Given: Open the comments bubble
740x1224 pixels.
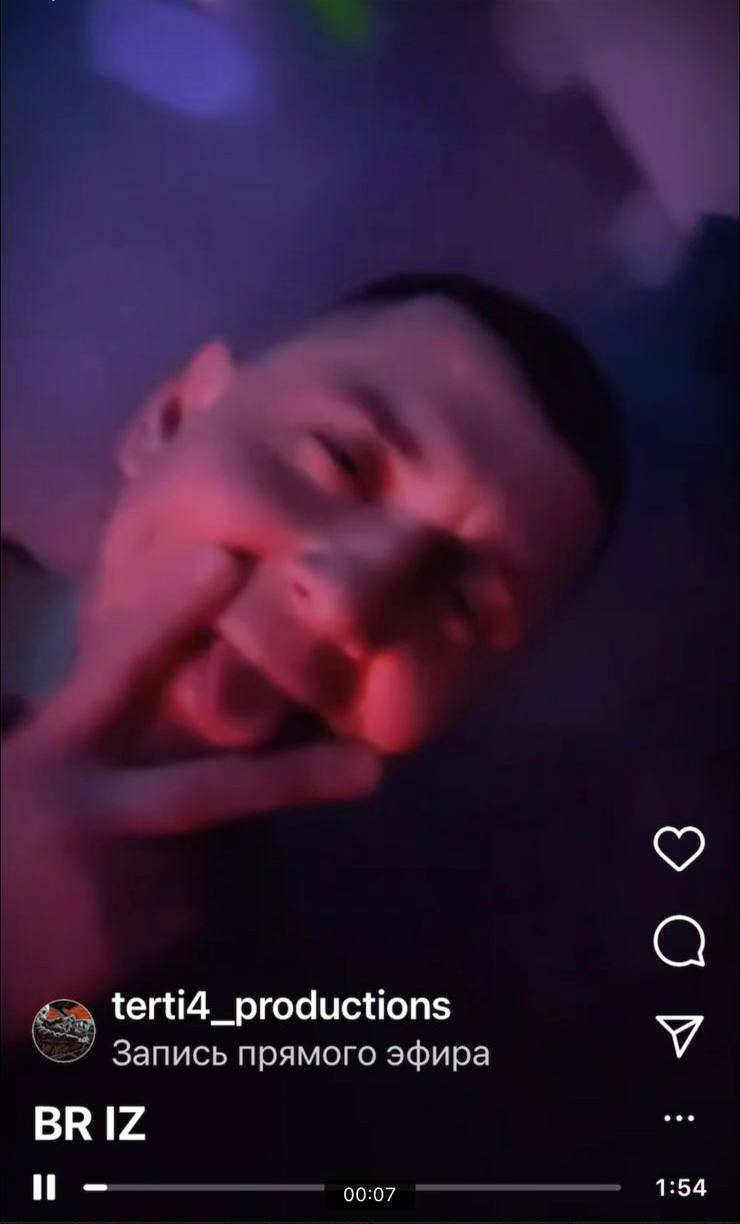Looking at the screenshot, I should click(x=679, y=942).
